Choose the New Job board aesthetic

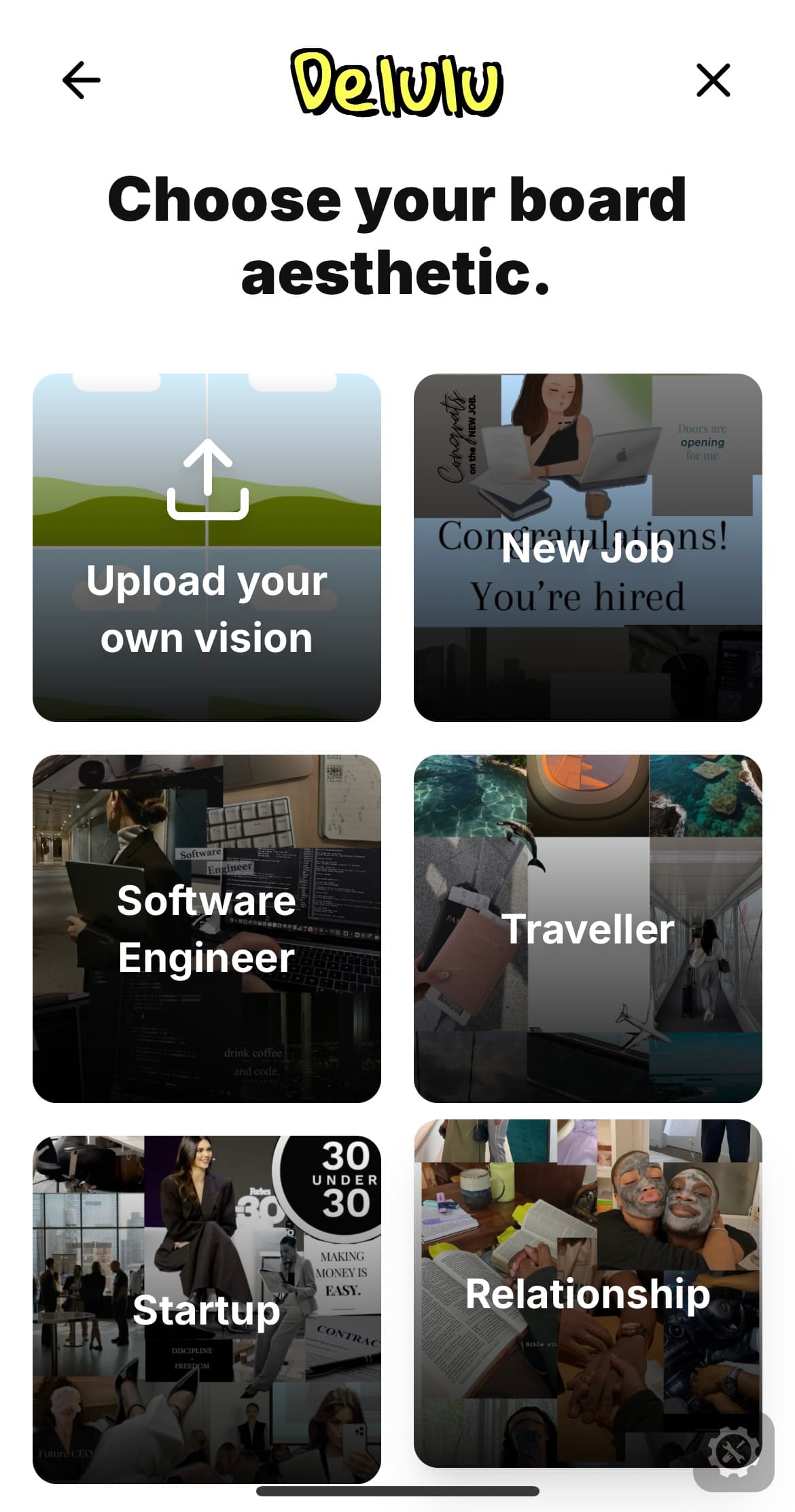[588, 547]
